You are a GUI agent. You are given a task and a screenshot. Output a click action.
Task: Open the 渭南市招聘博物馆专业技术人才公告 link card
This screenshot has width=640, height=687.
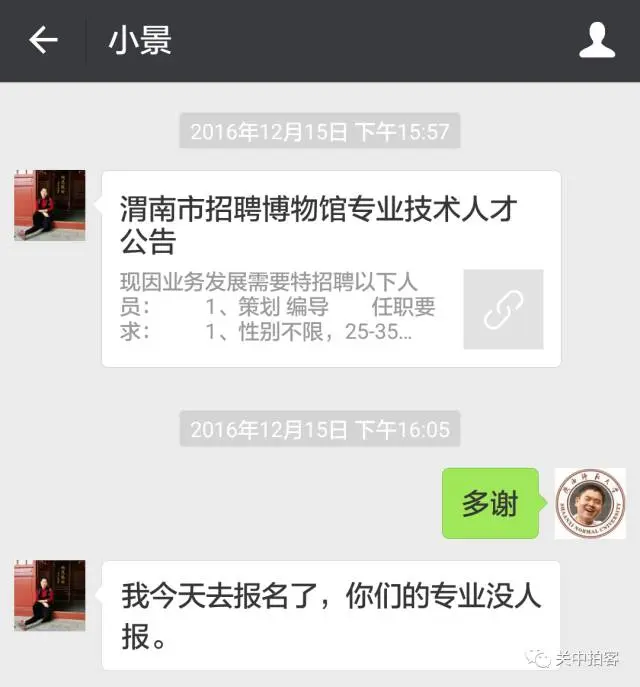[x=330, y=268]
